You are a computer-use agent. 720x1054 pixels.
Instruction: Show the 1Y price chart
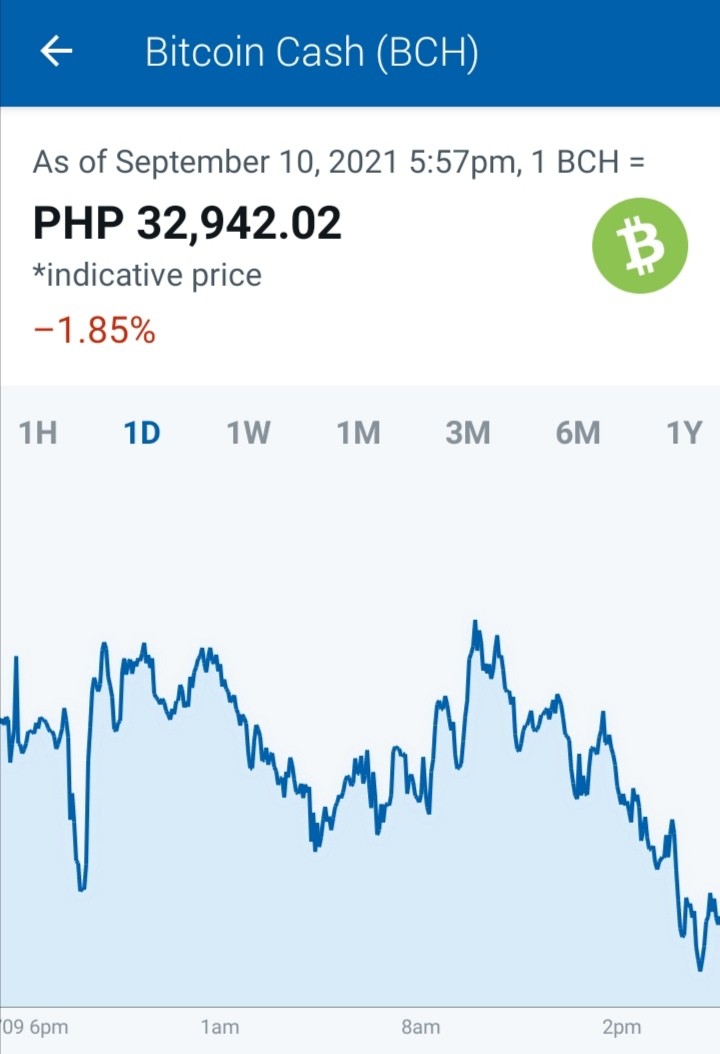click(684, 433)
